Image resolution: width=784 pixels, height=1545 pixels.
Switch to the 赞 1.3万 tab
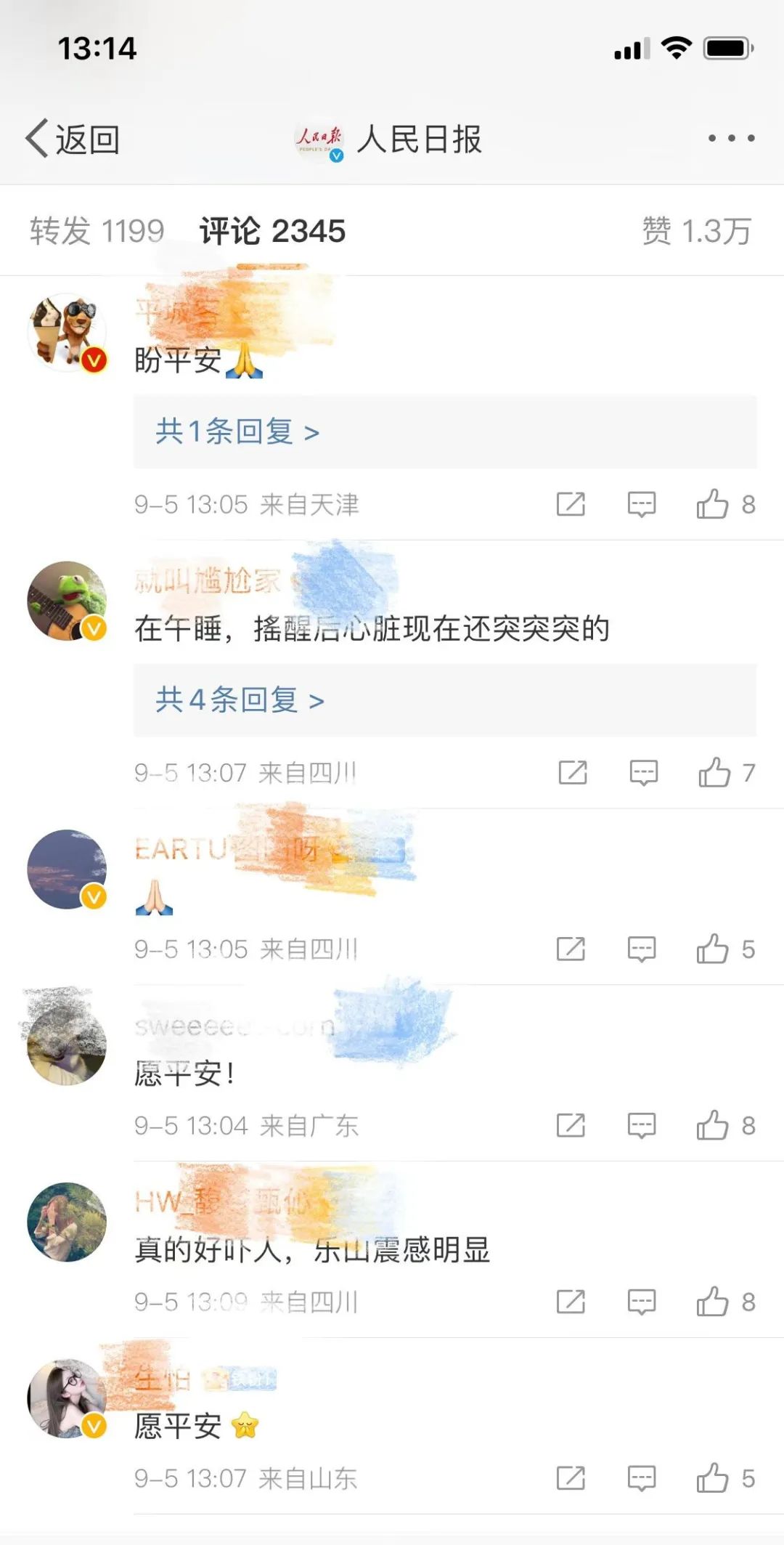coord(696,232)
